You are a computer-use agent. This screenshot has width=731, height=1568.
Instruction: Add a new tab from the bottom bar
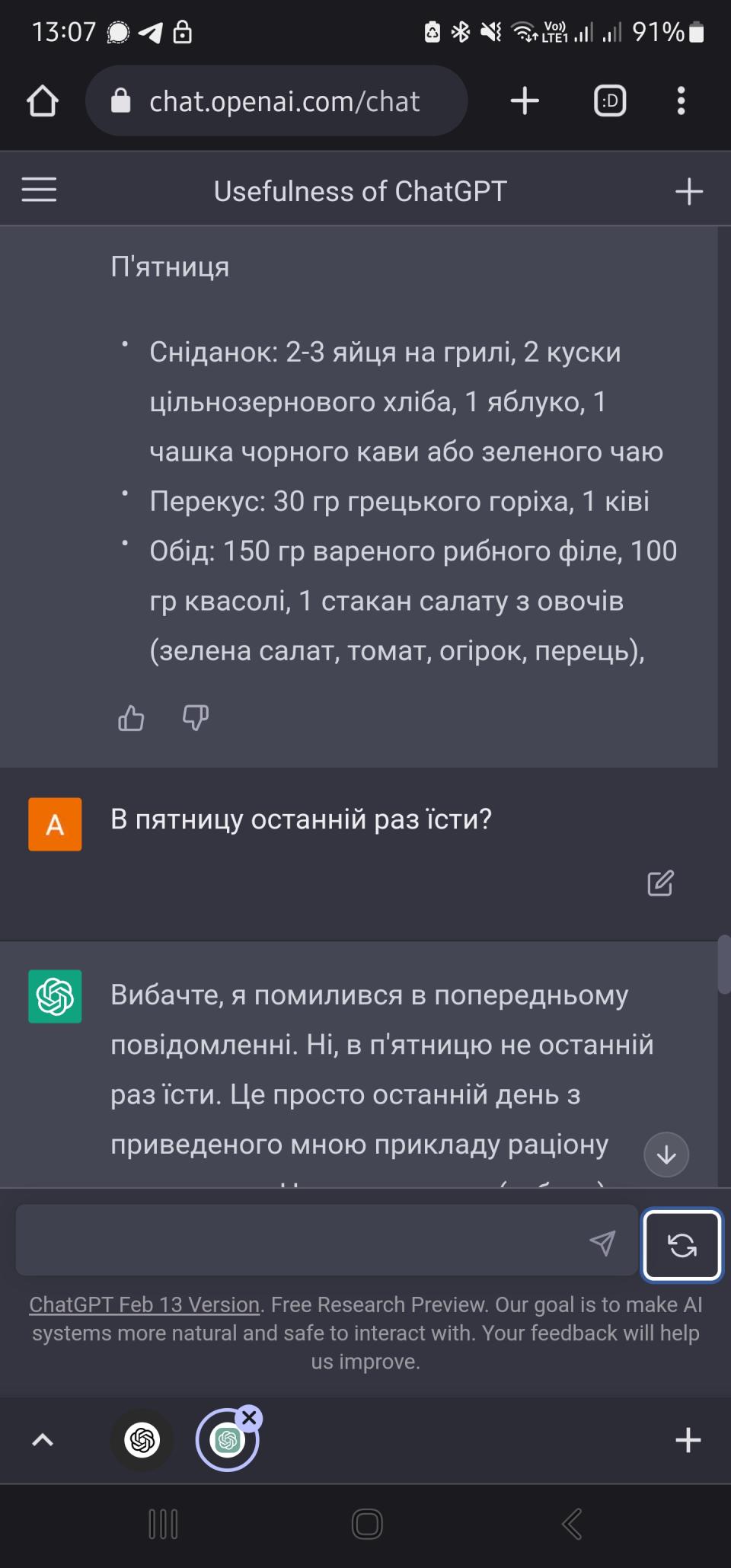point(688,1440)
